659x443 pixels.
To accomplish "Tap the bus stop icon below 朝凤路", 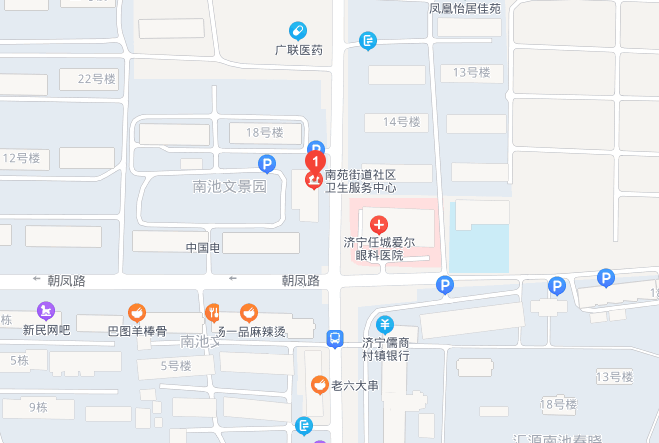I will click(x=336, y=340).
